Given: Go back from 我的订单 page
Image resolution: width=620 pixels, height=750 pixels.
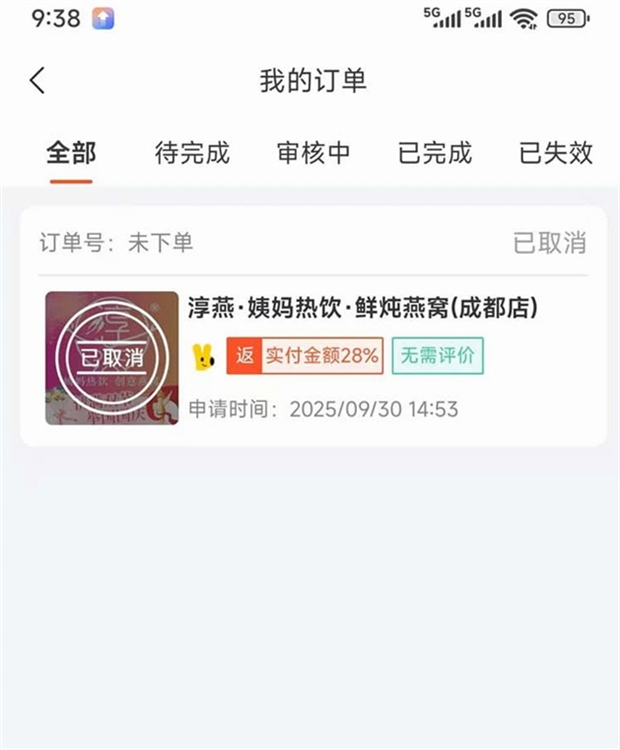Looking at the screenshot, I should pos(38,81).
